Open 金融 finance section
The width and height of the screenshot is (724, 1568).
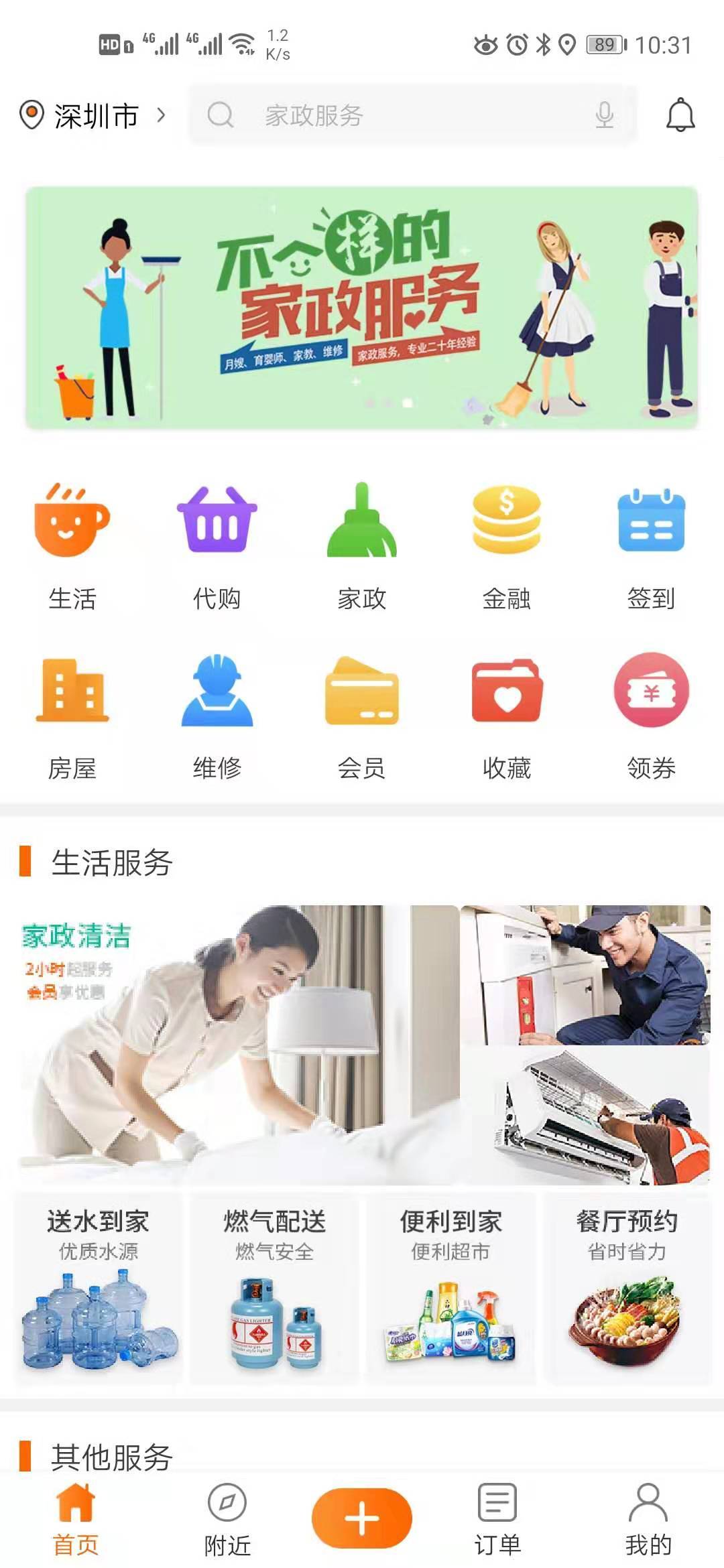507,546
